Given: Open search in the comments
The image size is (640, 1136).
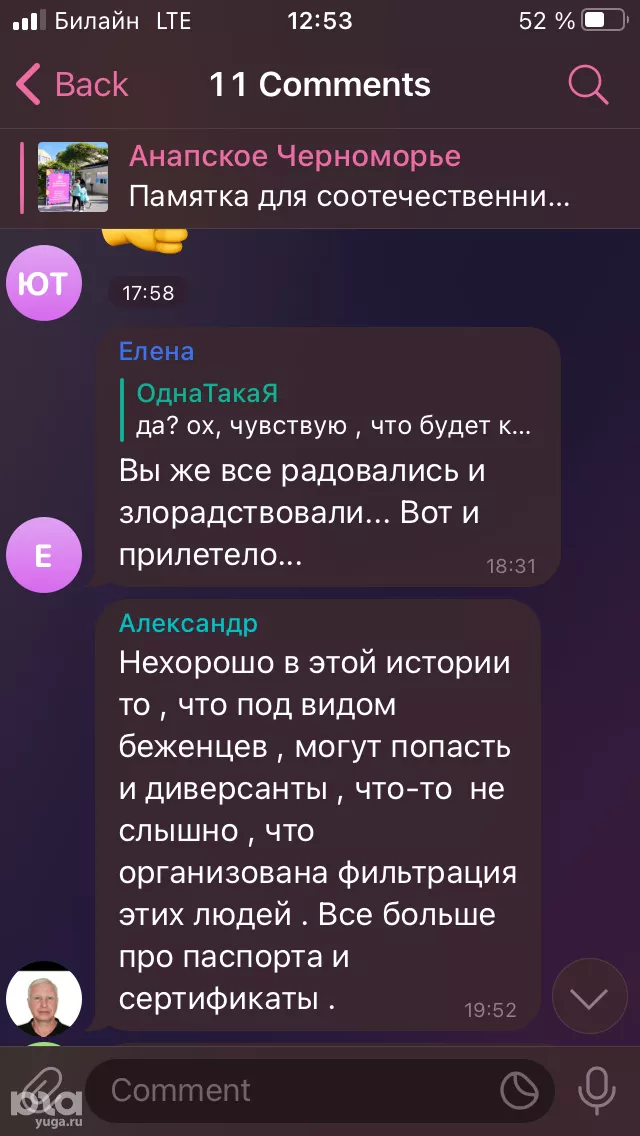Looking at the screenshot, I should coord(588,85).
